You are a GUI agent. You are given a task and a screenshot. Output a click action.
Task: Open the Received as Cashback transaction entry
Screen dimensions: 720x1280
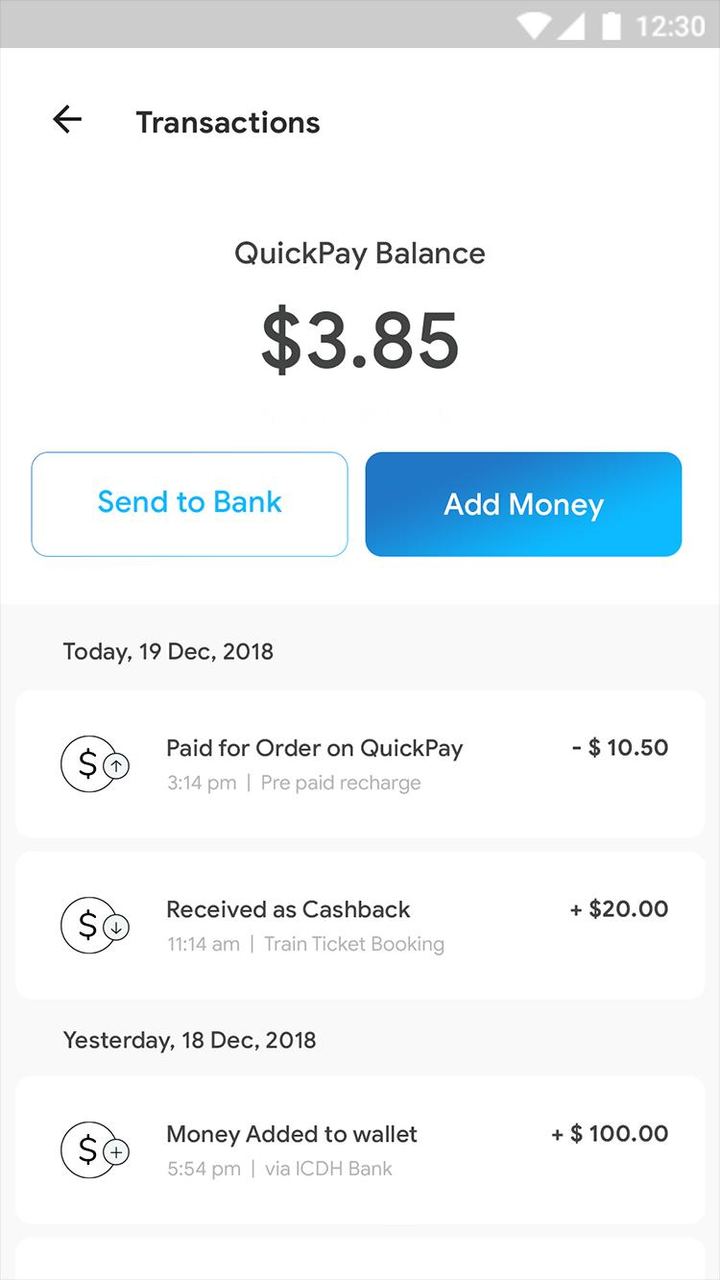[x=360, y=924]
